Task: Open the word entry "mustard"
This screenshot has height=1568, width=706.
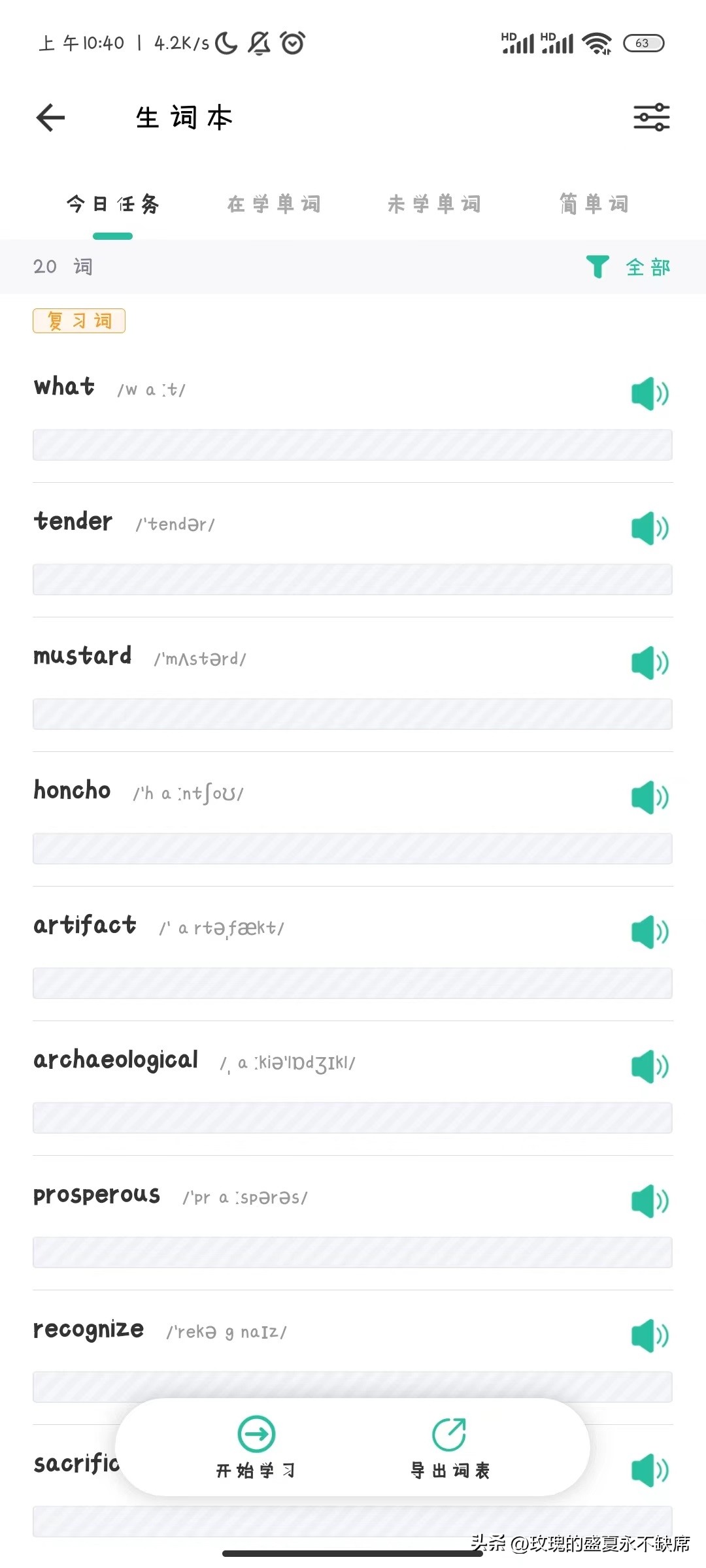Action: (83, 657)
